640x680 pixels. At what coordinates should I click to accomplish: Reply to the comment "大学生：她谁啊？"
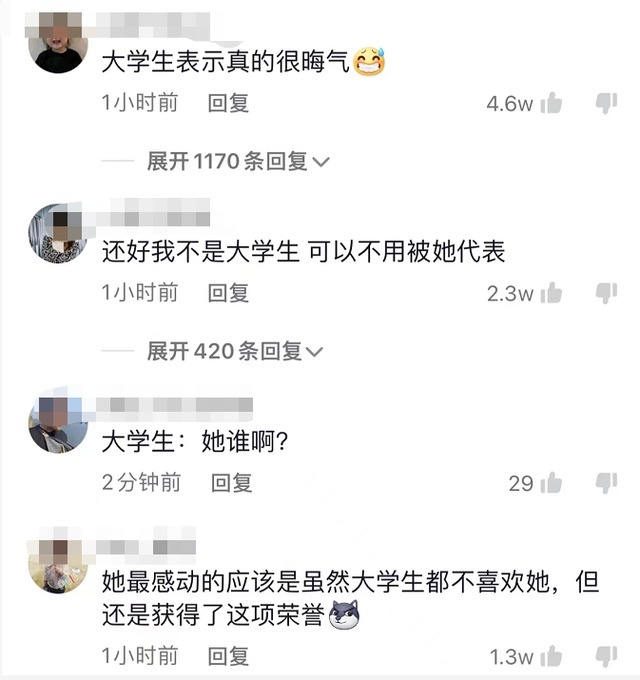pyautogui.click(x=231, y=483)
